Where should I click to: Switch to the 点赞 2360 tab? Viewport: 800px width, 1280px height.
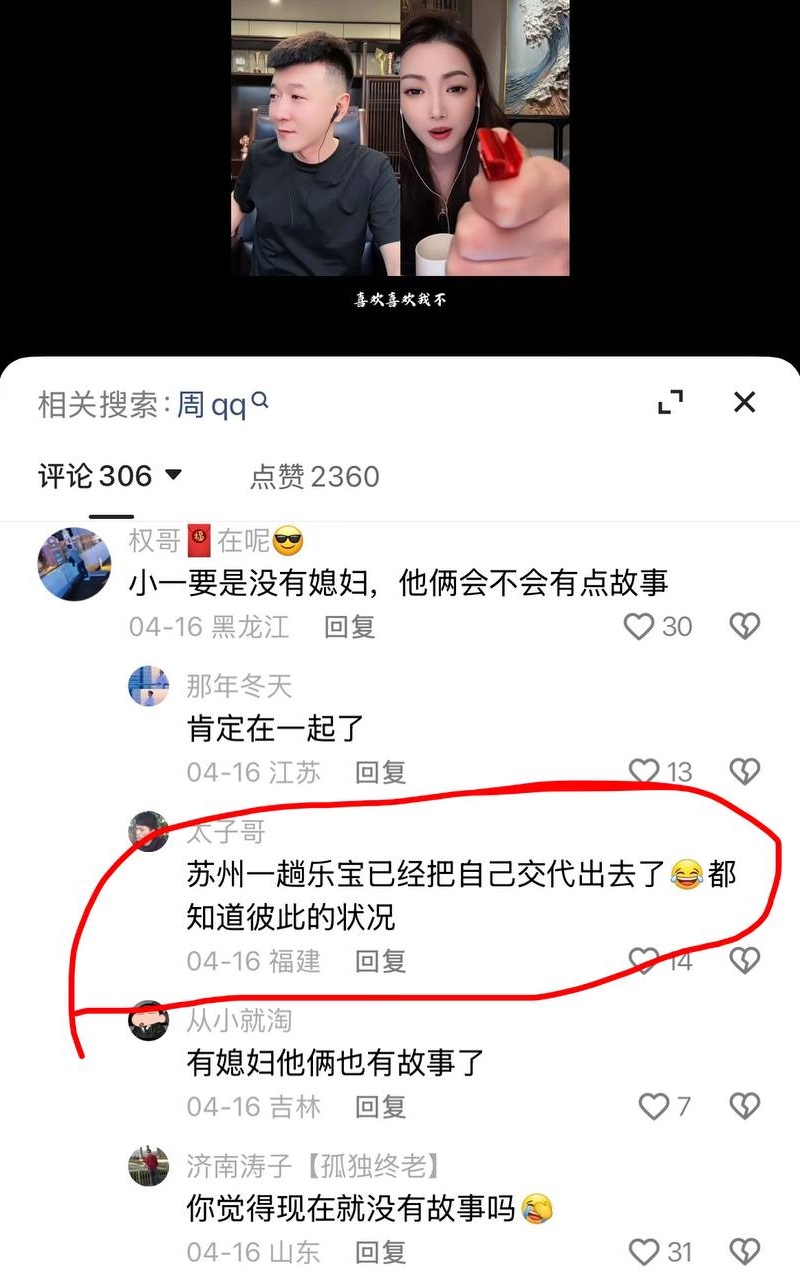click(314, 476)
